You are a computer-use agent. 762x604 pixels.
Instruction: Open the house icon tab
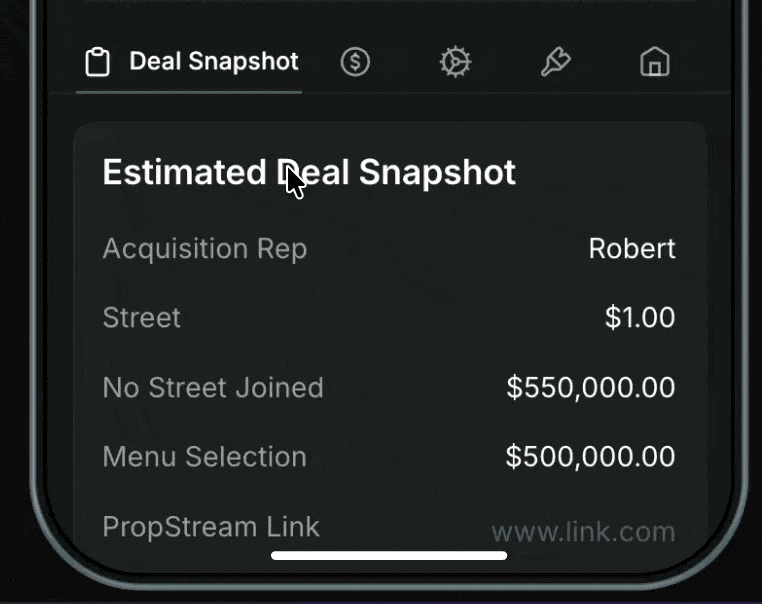(654, 62)
